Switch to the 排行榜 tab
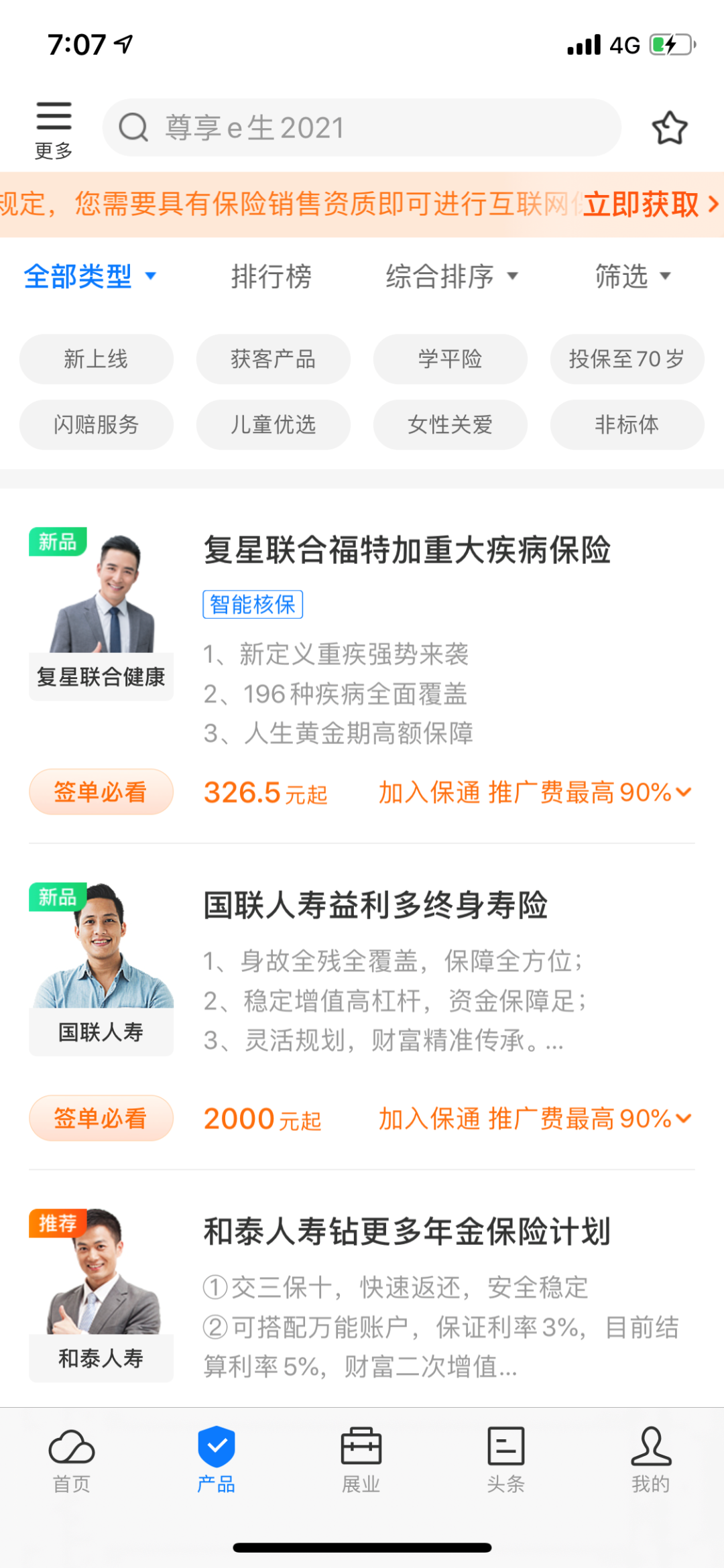Viewport: 724px width, 1568px height. 271,276
